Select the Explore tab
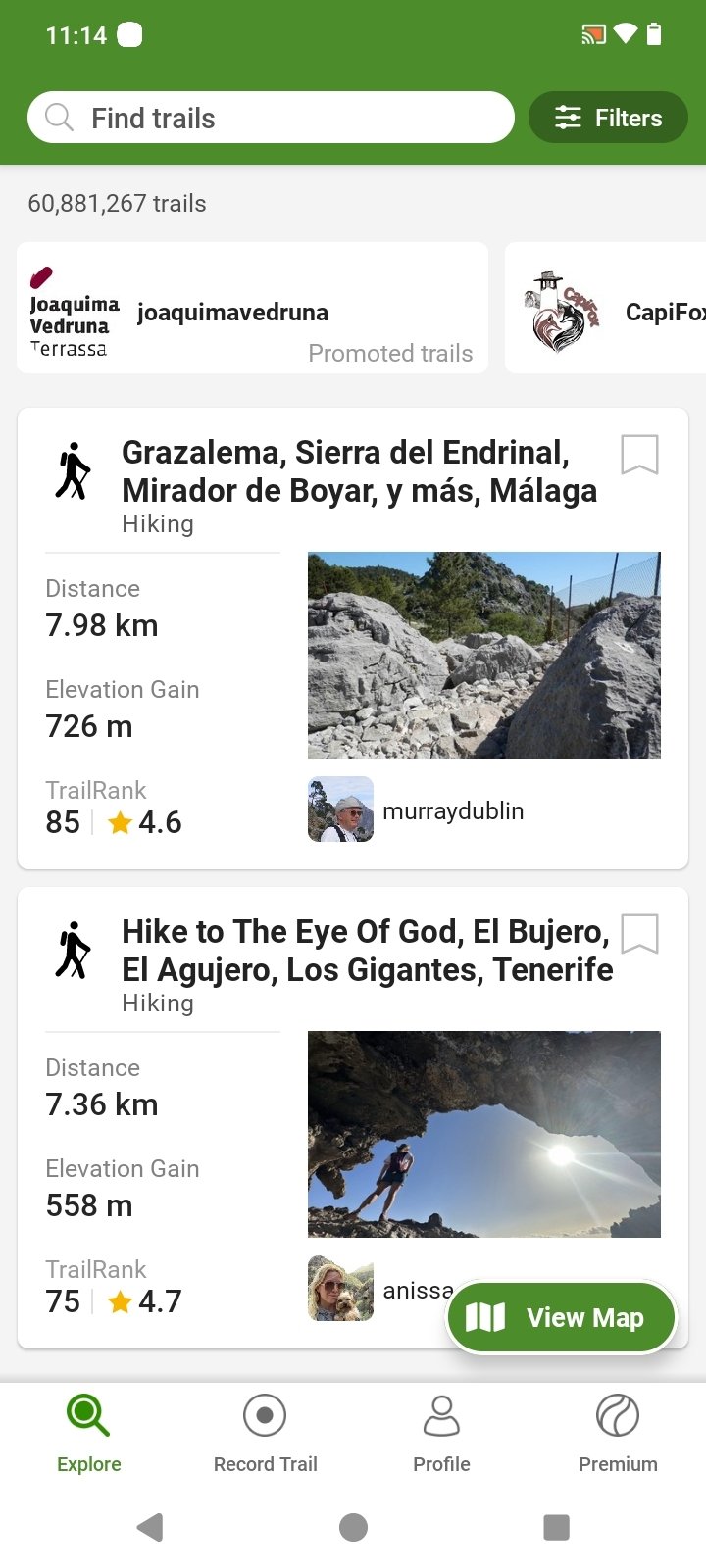Screen dimensions: 706x1568 [88, 1434]
